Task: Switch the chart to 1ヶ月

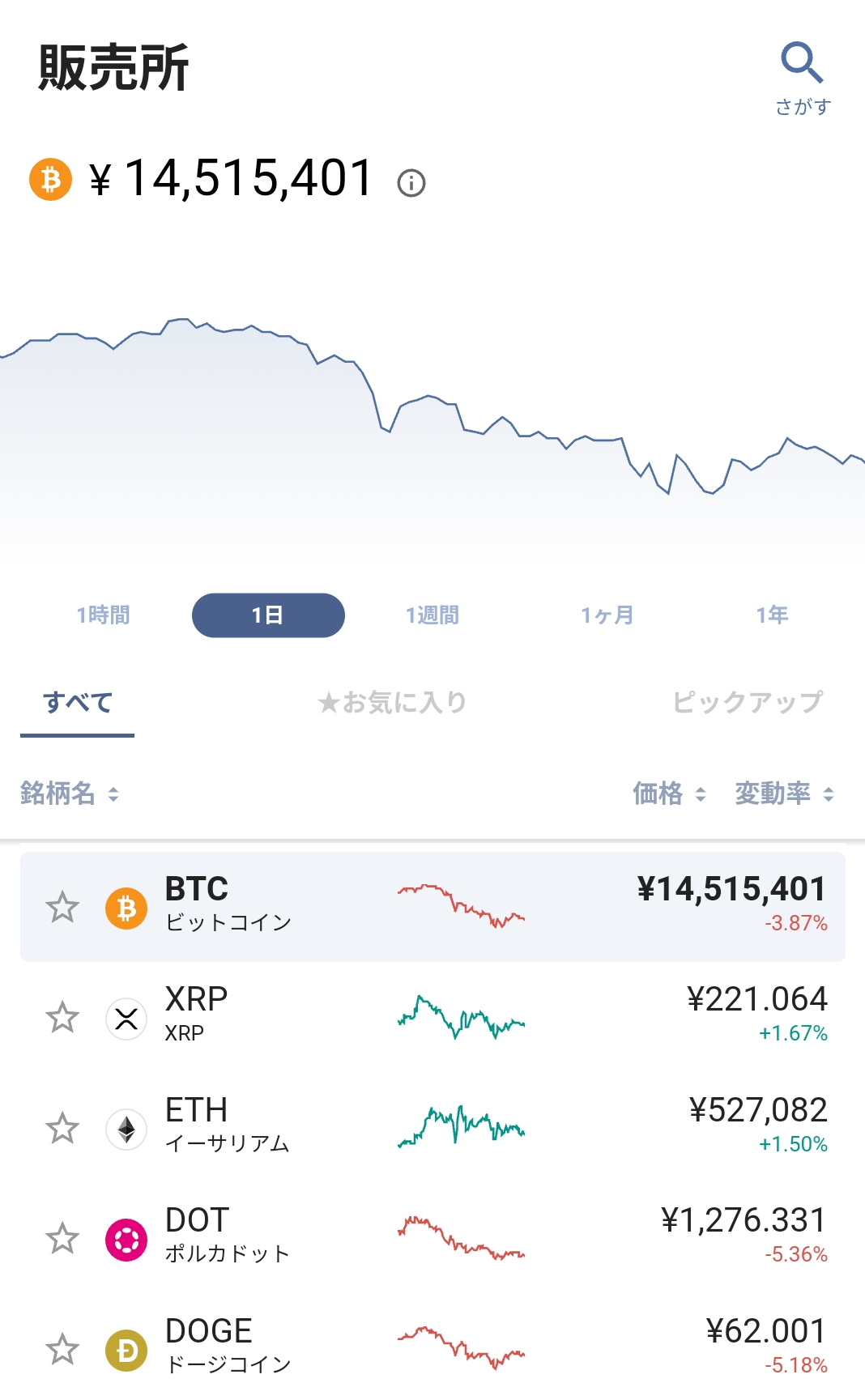Action: tap(607, 615)
